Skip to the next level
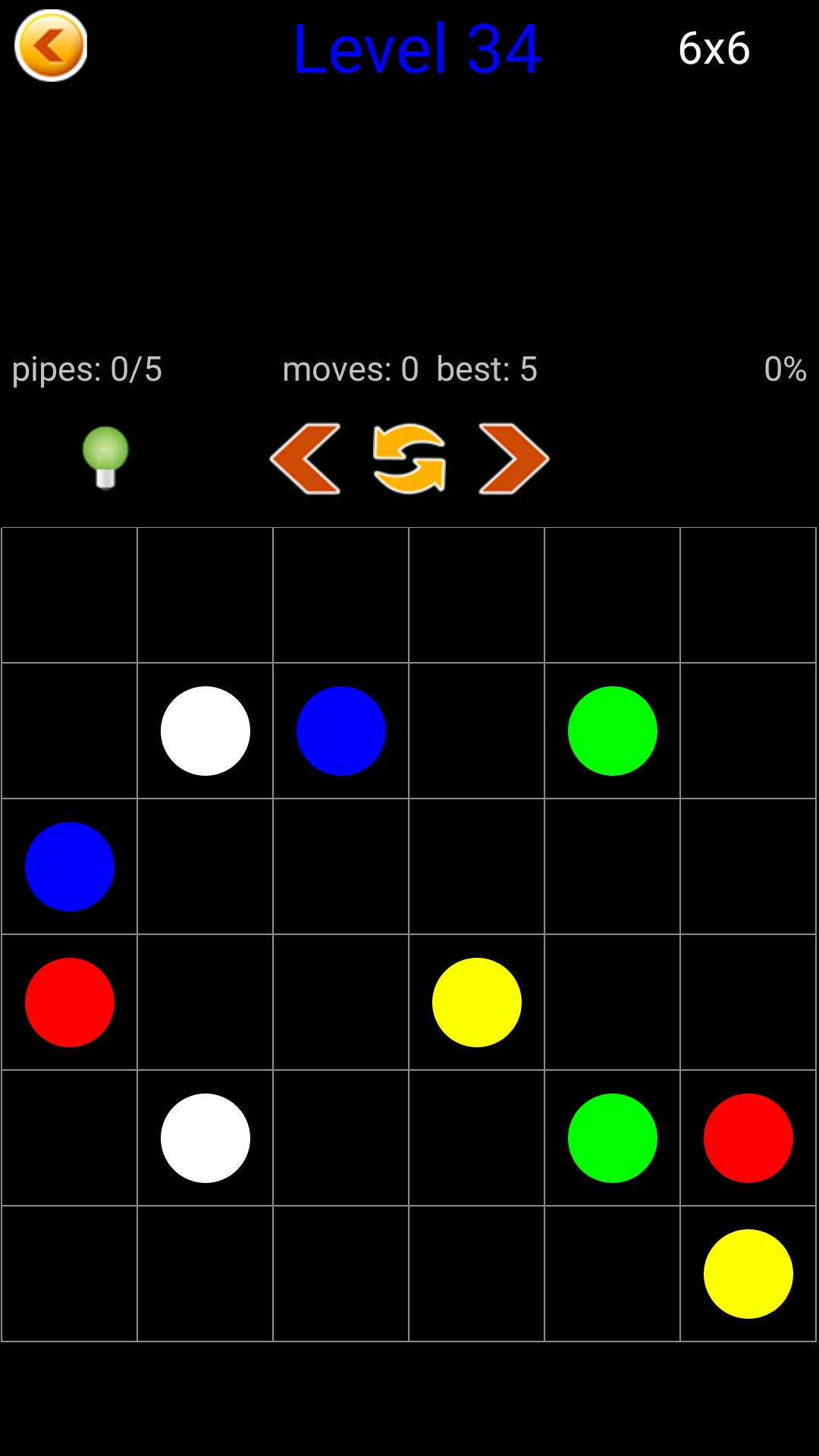Viewport: 819px width, 1456px height. (x=513, y=459)
